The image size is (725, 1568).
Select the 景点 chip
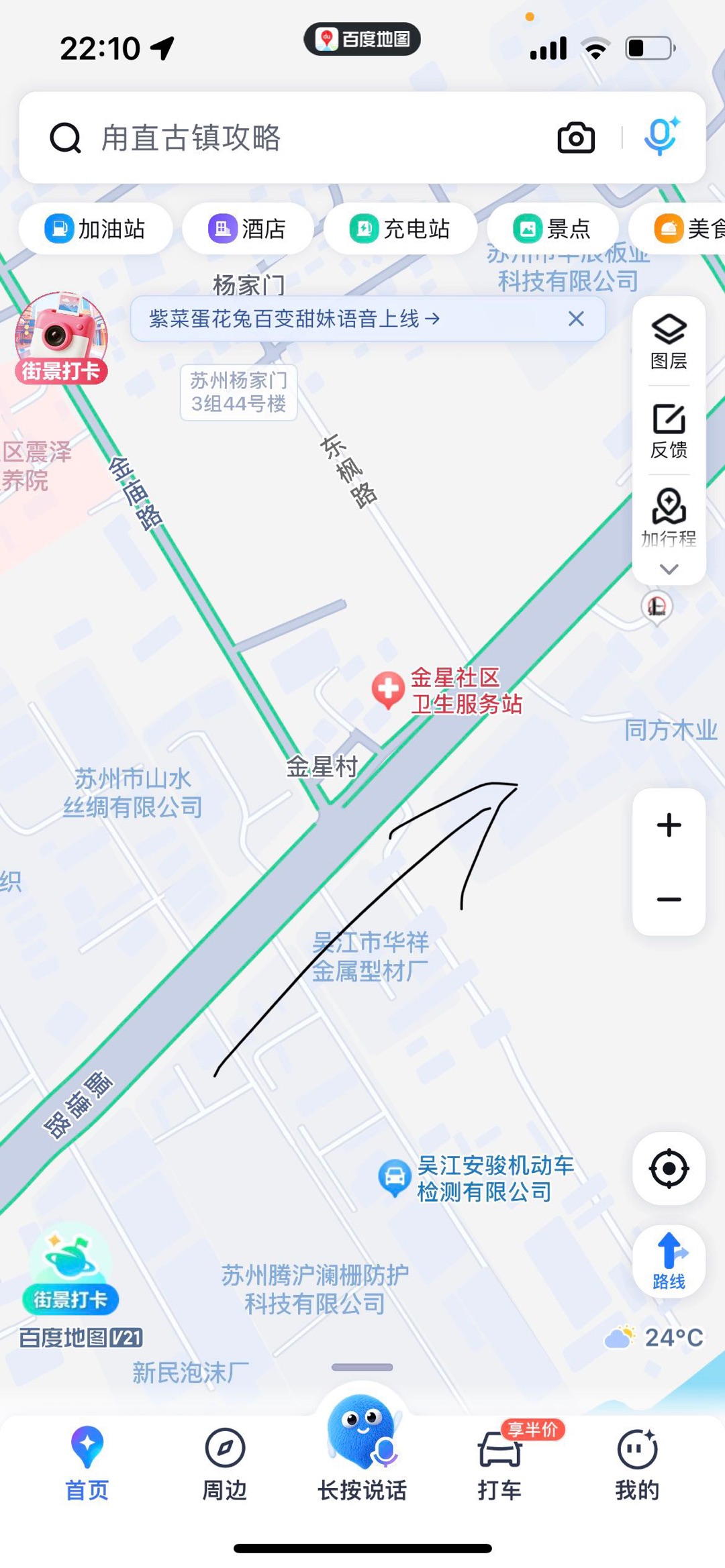click(x=552, y=229)
